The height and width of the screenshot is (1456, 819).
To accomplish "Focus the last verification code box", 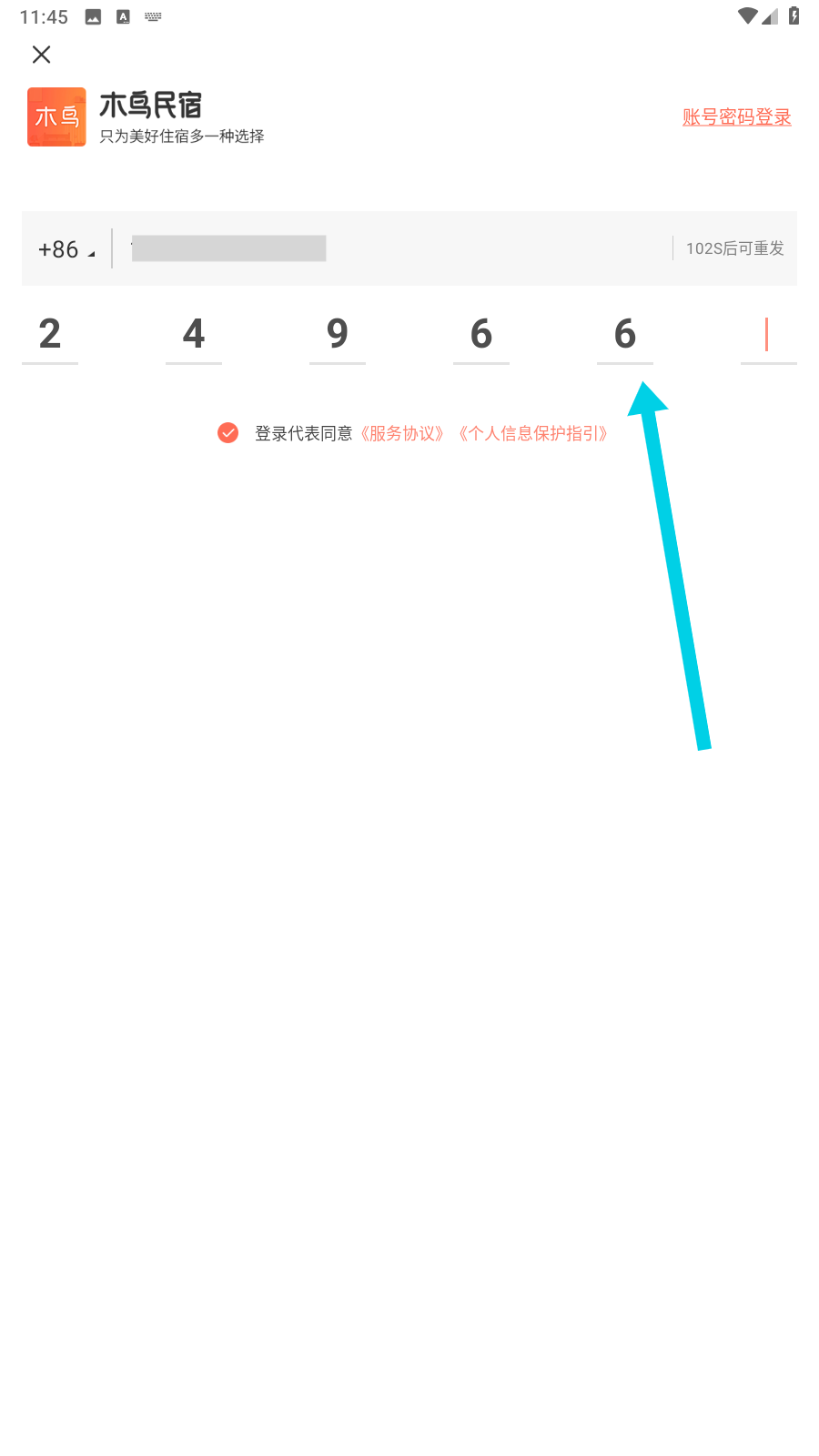I will [768, 336].
